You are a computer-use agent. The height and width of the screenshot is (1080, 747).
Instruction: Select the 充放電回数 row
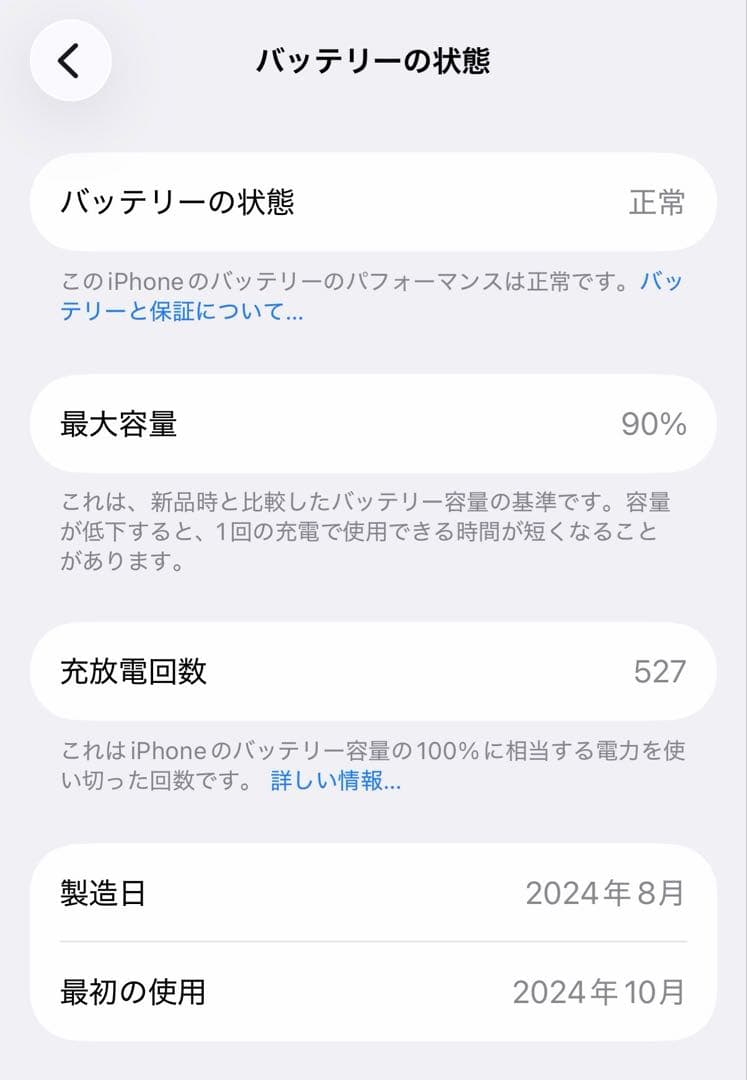[x=373, y=670]
